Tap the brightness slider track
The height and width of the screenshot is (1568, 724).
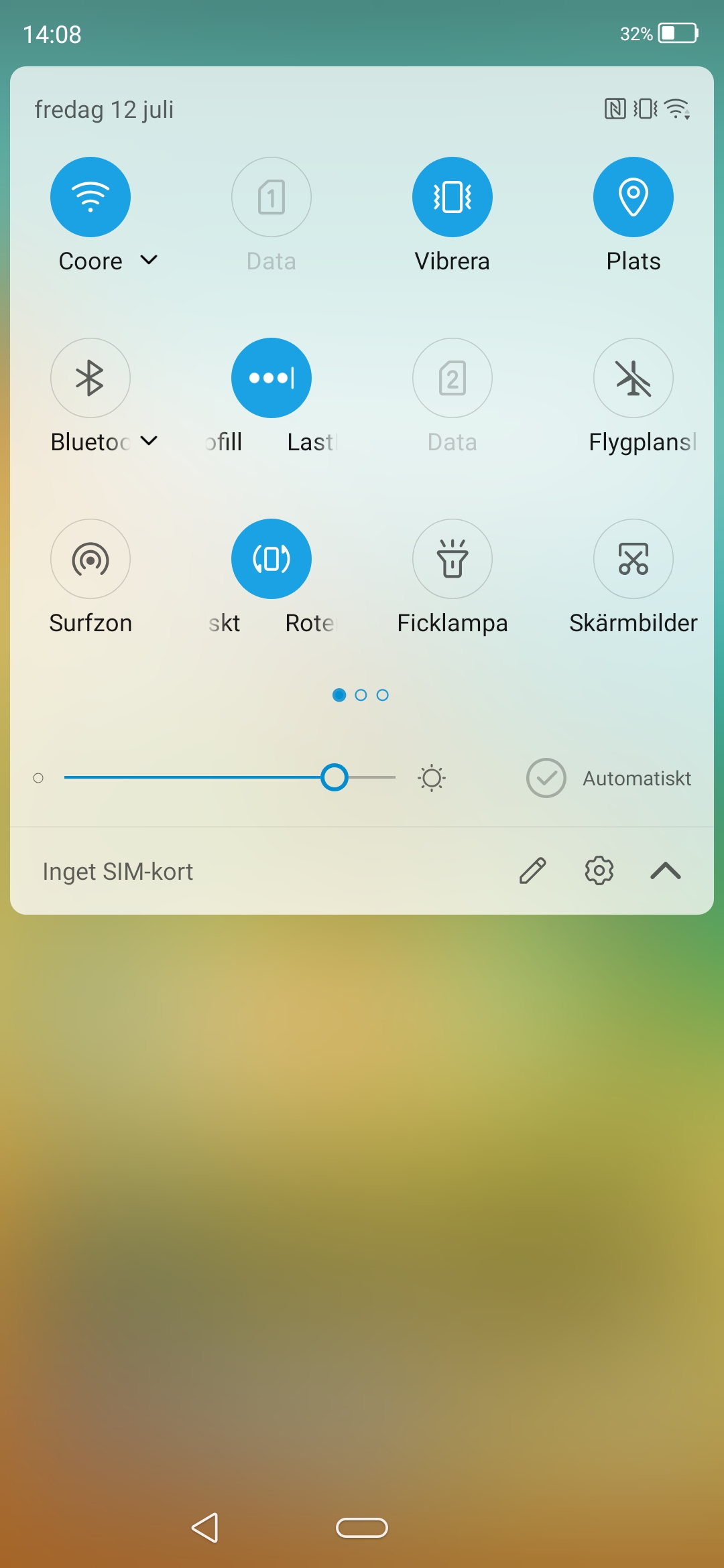point(201,777)
